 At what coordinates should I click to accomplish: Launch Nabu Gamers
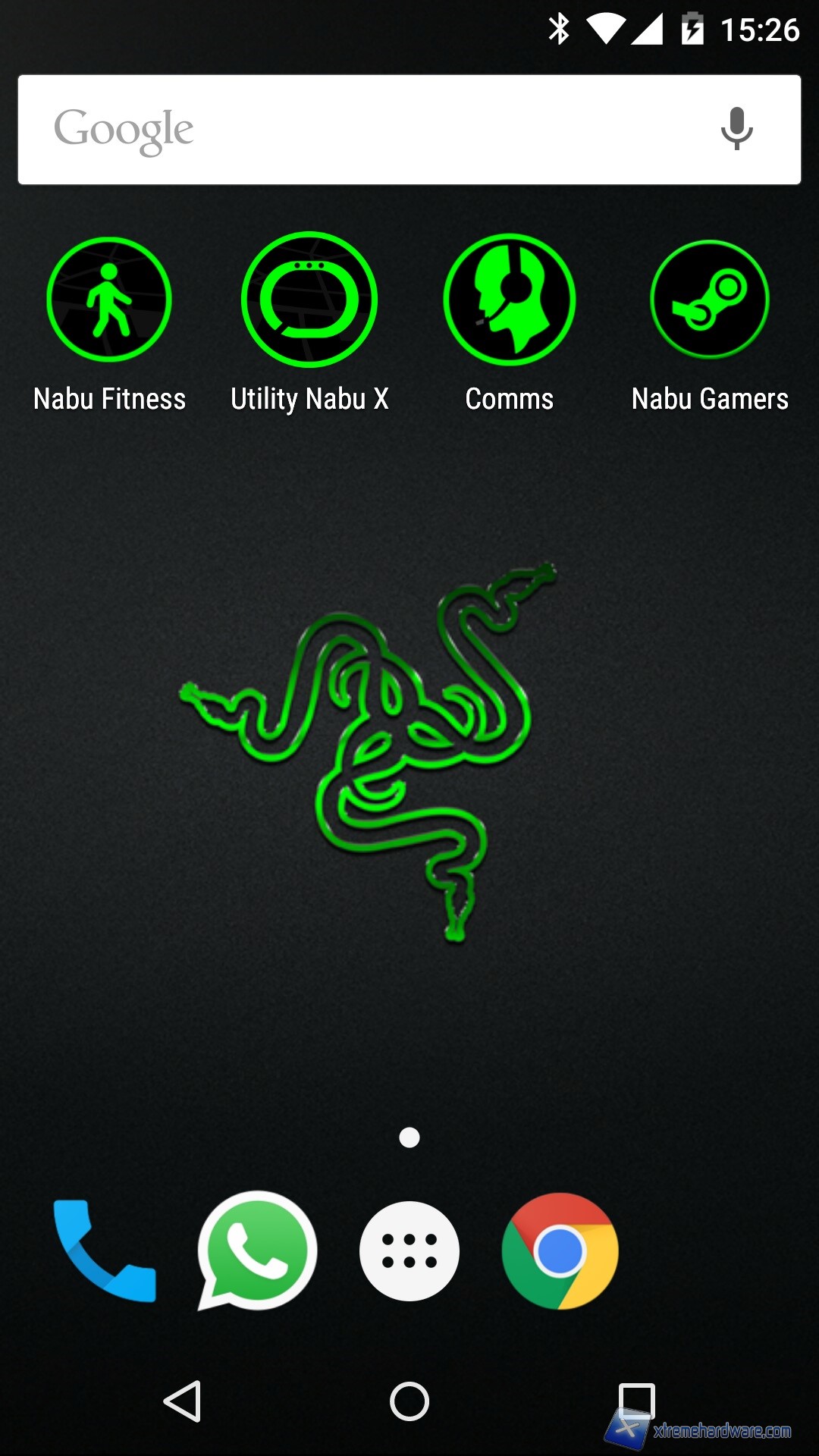(710, 300)
